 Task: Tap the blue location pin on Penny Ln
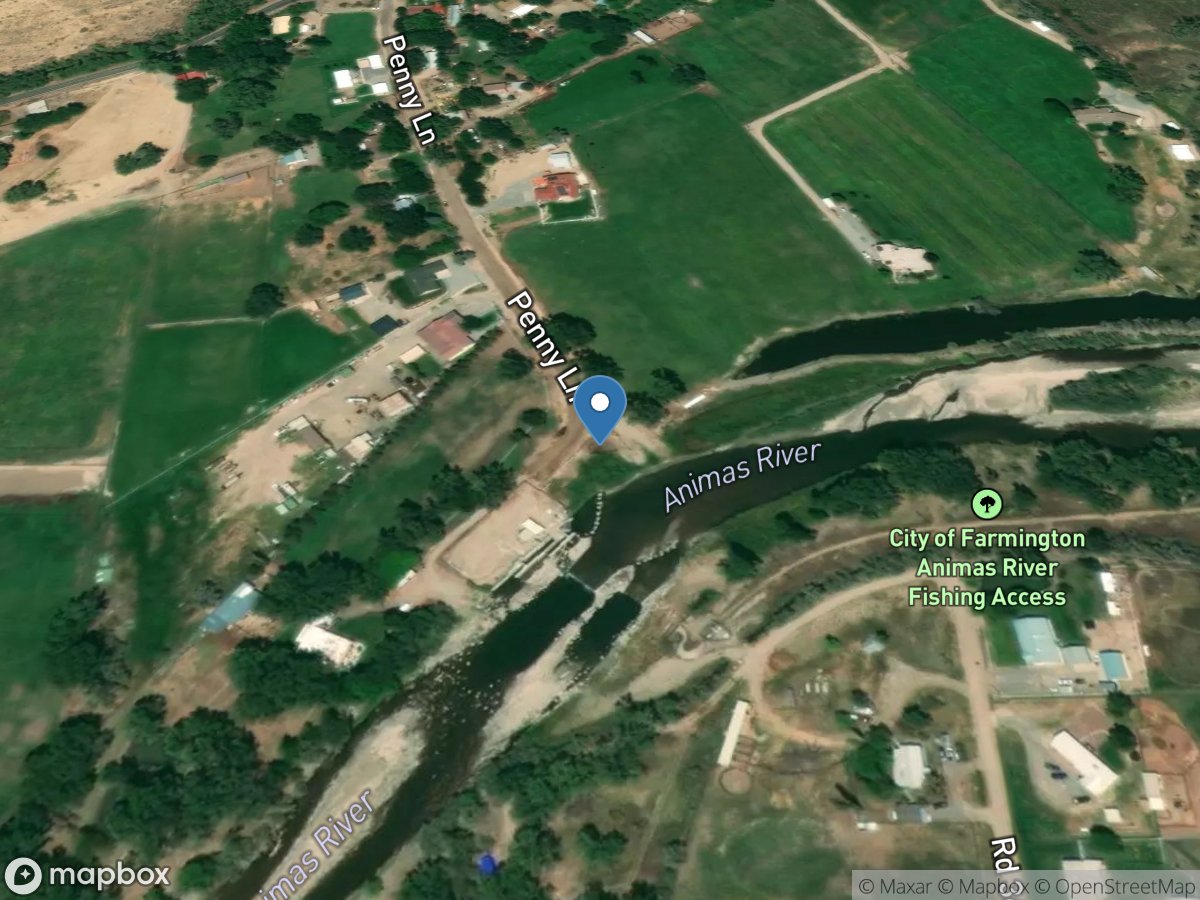coord(600,406)
